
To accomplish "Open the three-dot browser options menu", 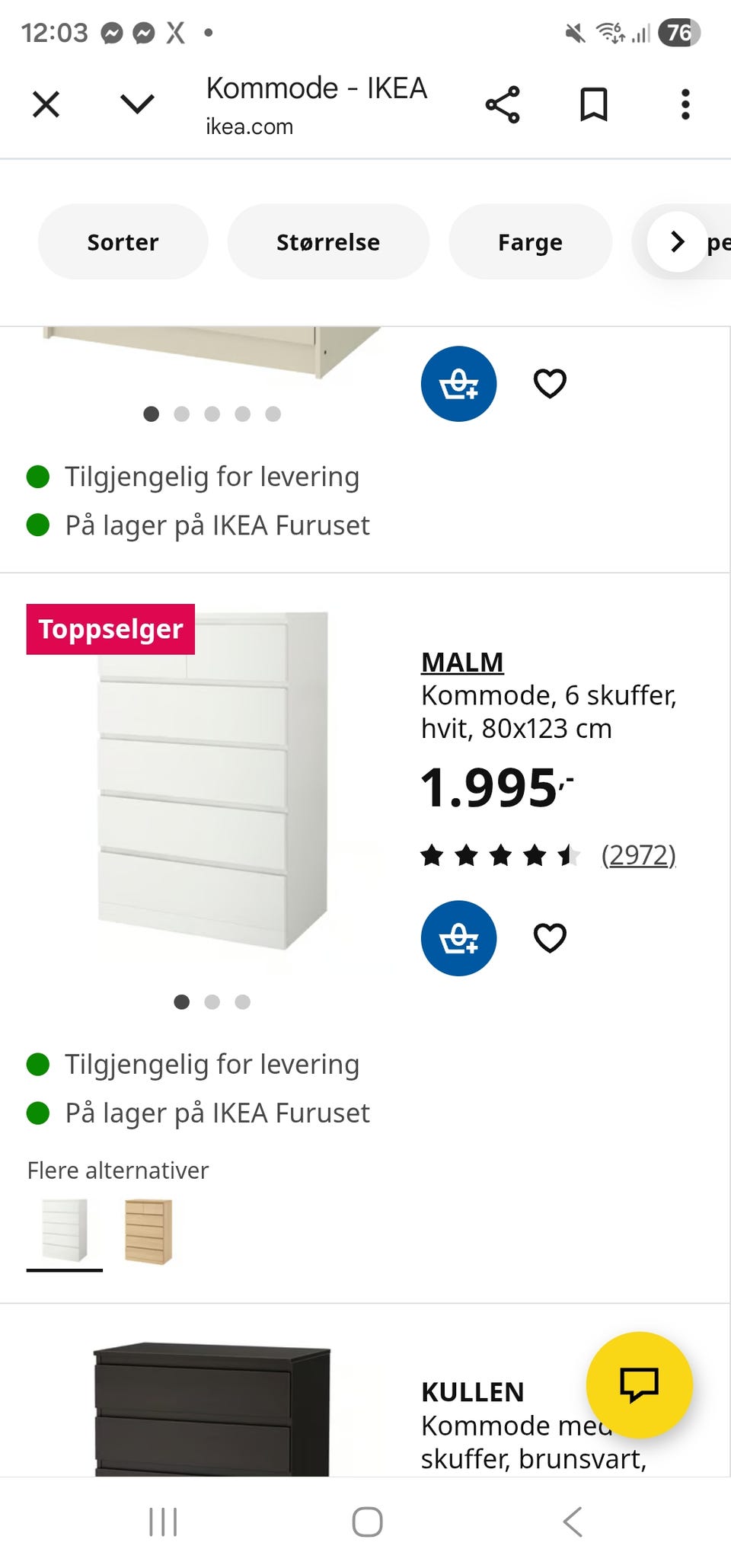I will [x=685, y=104].
